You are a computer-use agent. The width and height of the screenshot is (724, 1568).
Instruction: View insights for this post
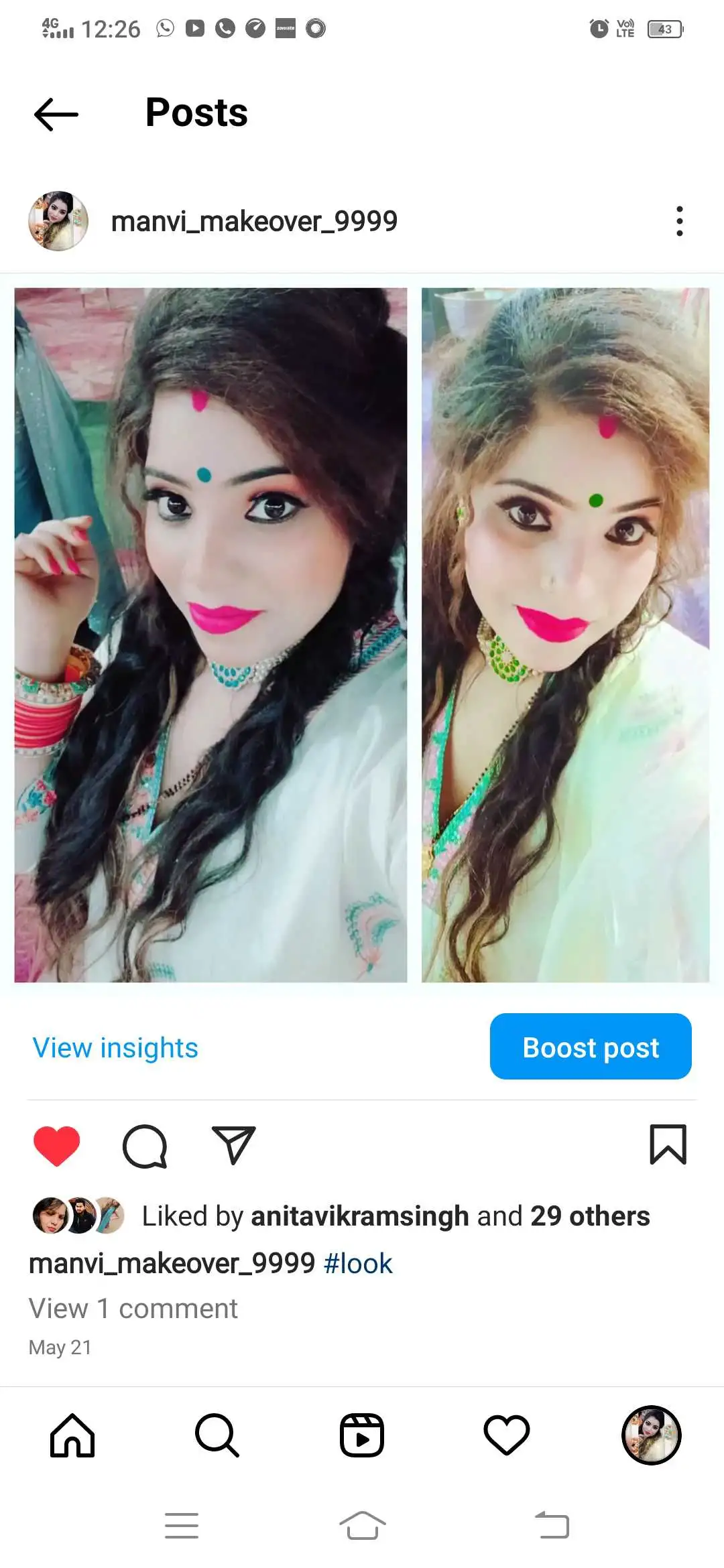115,1047
